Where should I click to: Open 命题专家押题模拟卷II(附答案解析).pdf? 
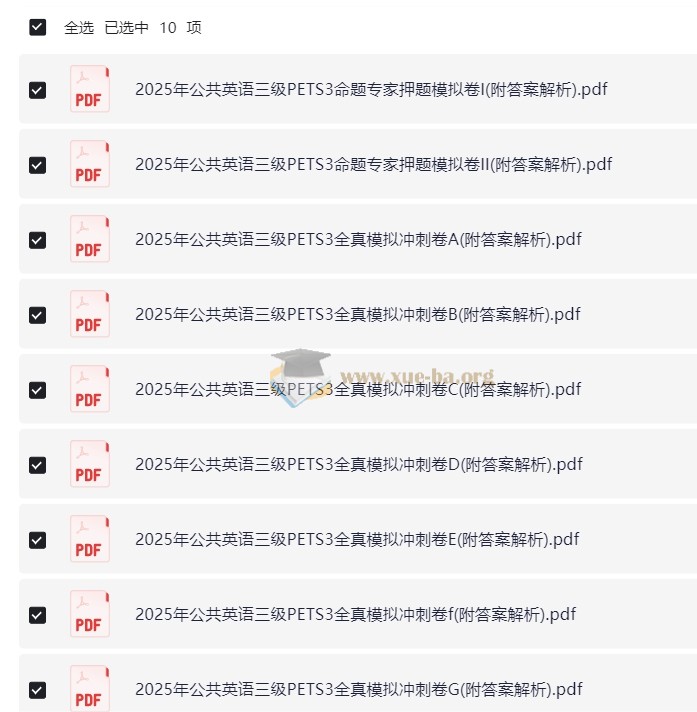[373, 164]
